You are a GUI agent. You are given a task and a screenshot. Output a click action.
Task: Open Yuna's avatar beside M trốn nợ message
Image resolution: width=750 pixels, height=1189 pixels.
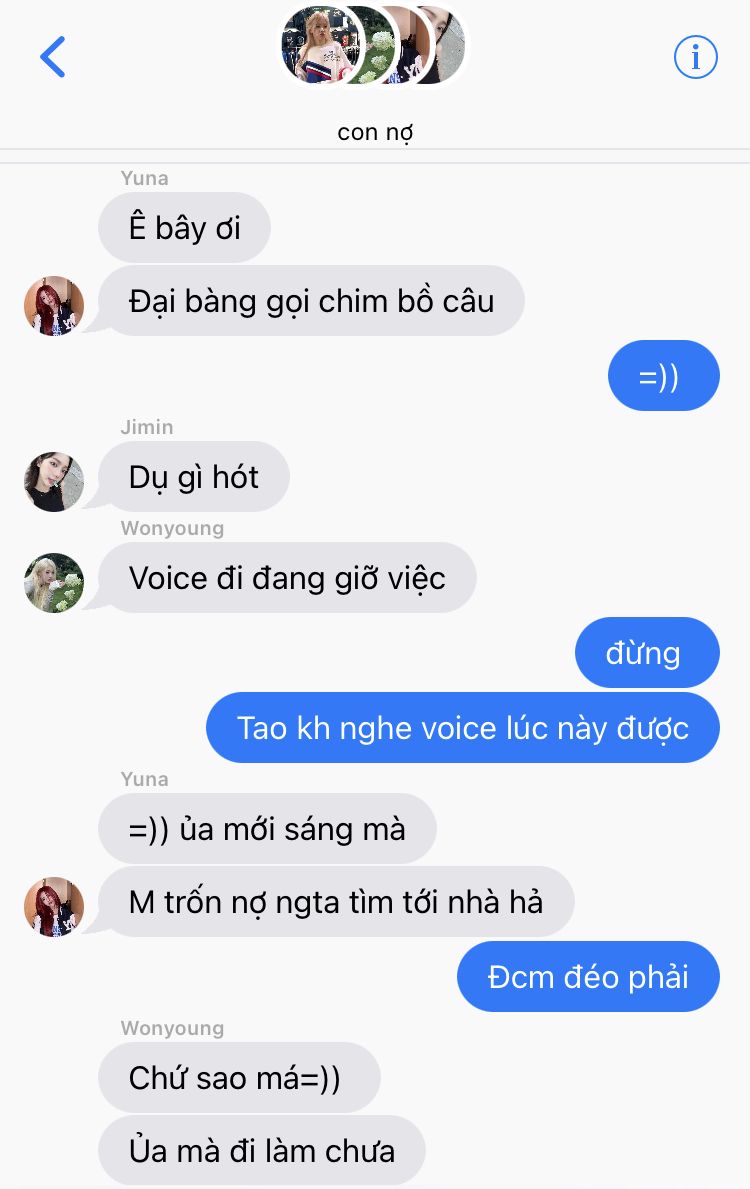[54, 907]
